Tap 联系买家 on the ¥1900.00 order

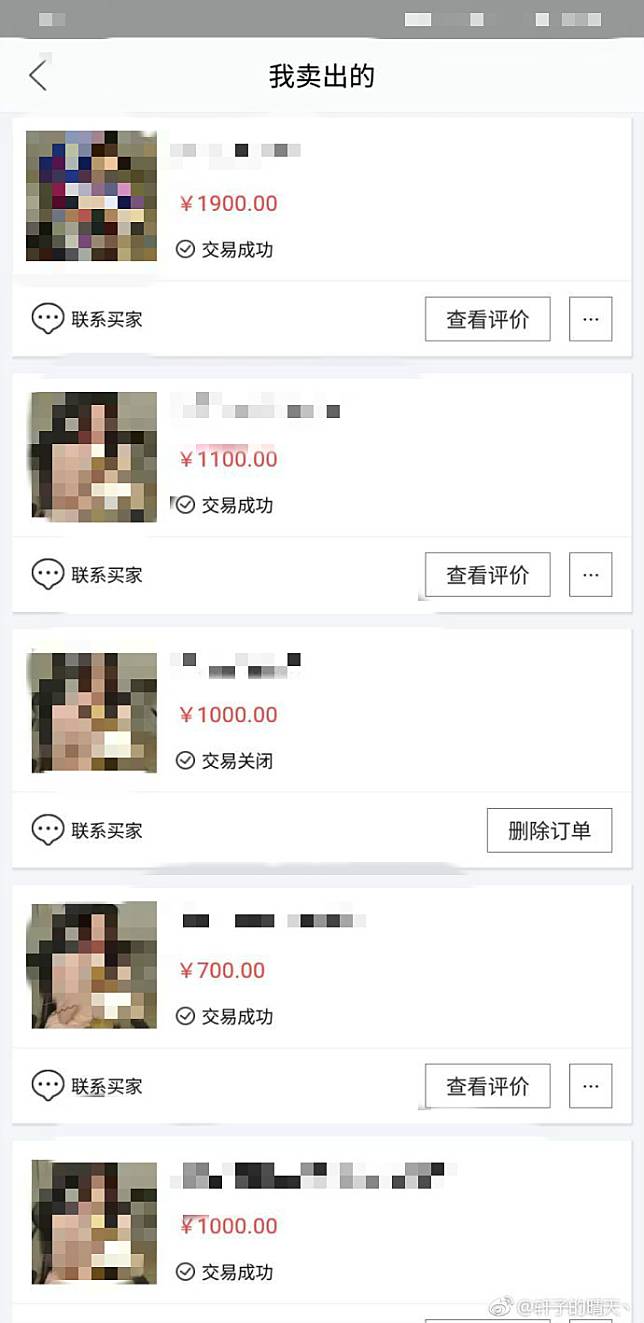pyautogui.click(x=88, y=319)
